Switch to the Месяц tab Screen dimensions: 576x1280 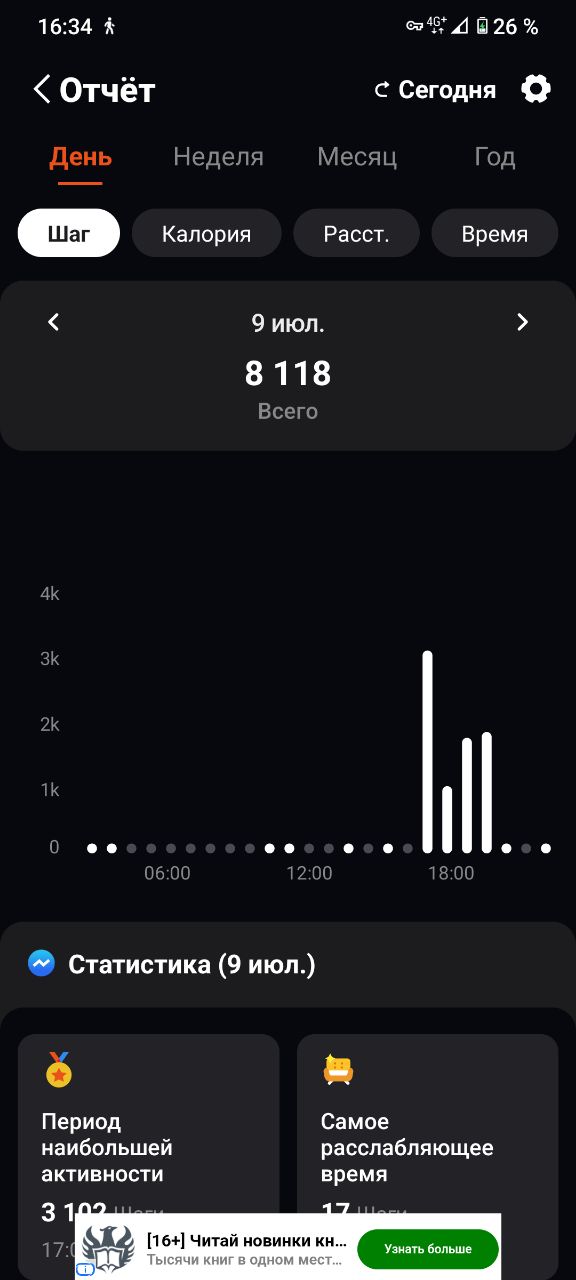[357, 157]
